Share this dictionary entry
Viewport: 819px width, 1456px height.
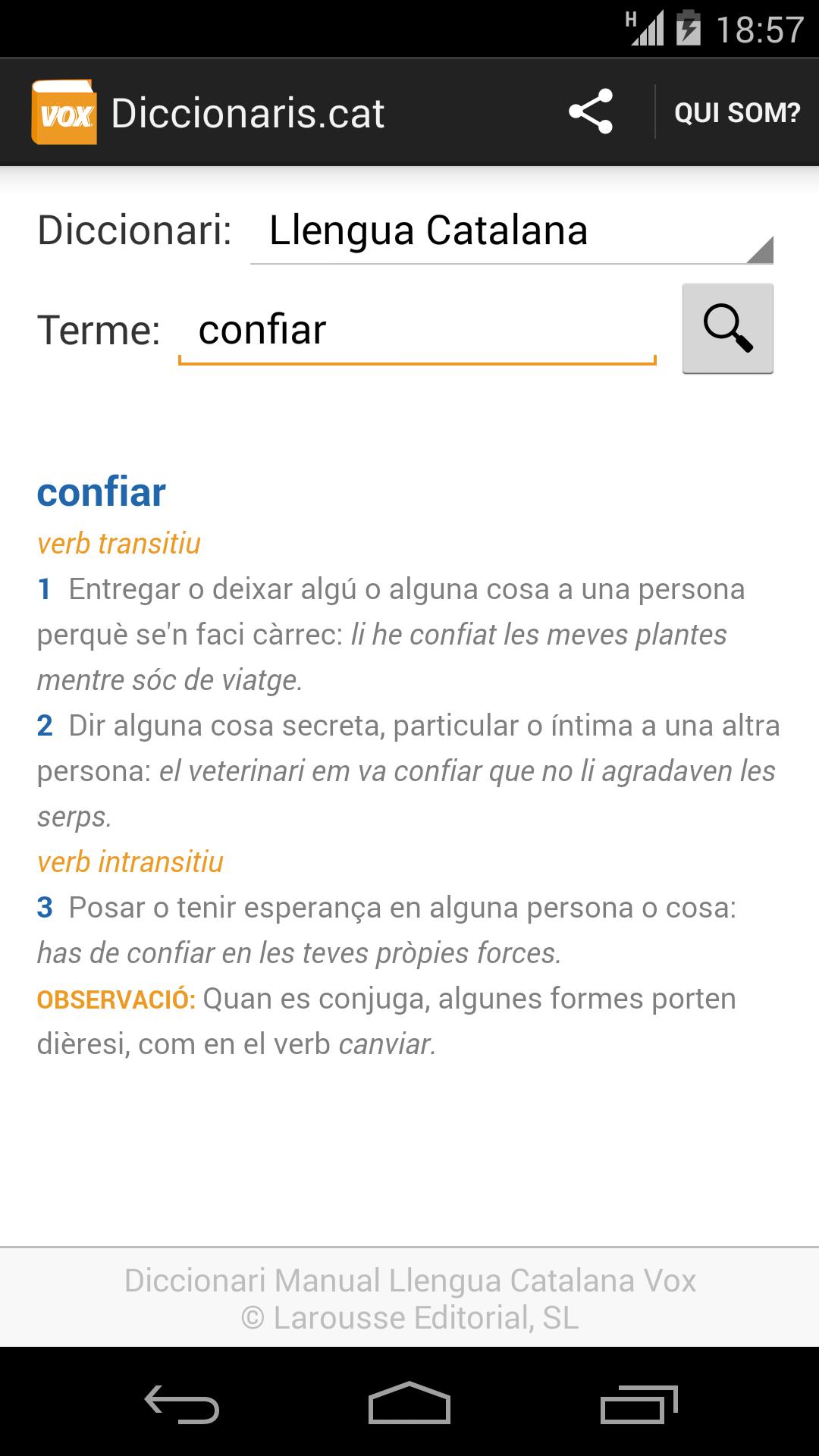(x=591, y=112)
